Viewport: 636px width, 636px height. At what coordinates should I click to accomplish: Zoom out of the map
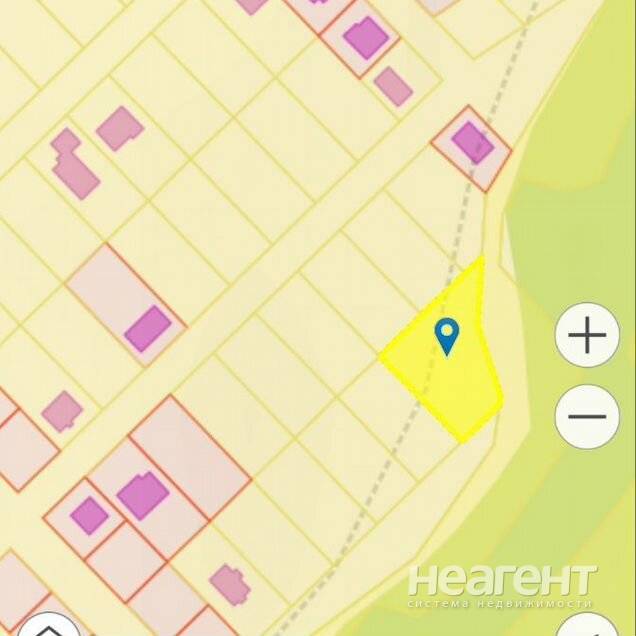pyautogui.click(x=587, y=416)
